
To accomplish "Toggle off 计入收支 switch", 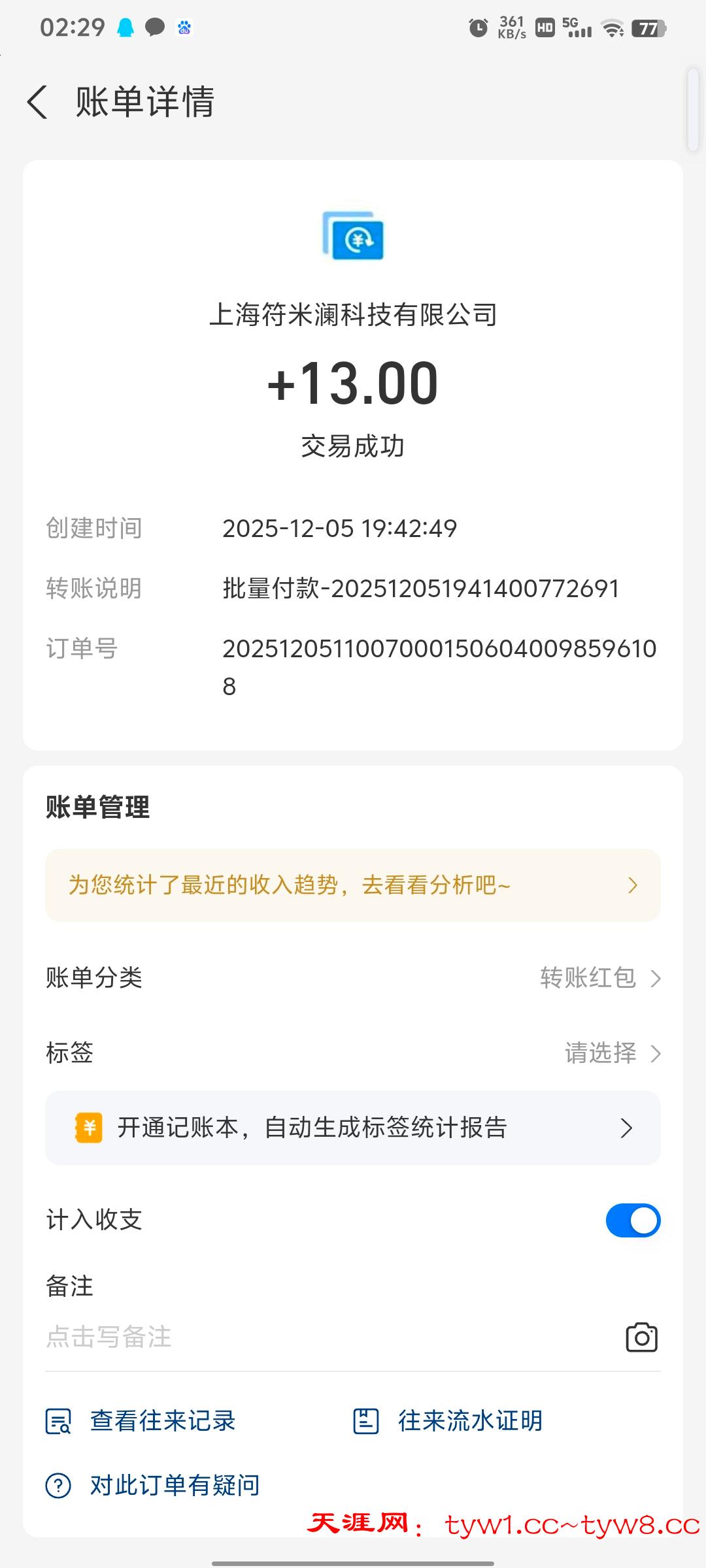I will [x=633, y=1220].
